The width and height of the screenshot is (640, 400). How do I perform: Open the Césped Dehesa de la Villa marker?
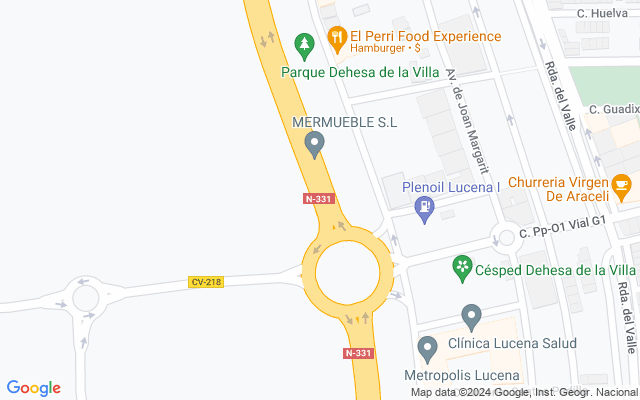click(461, 267)
